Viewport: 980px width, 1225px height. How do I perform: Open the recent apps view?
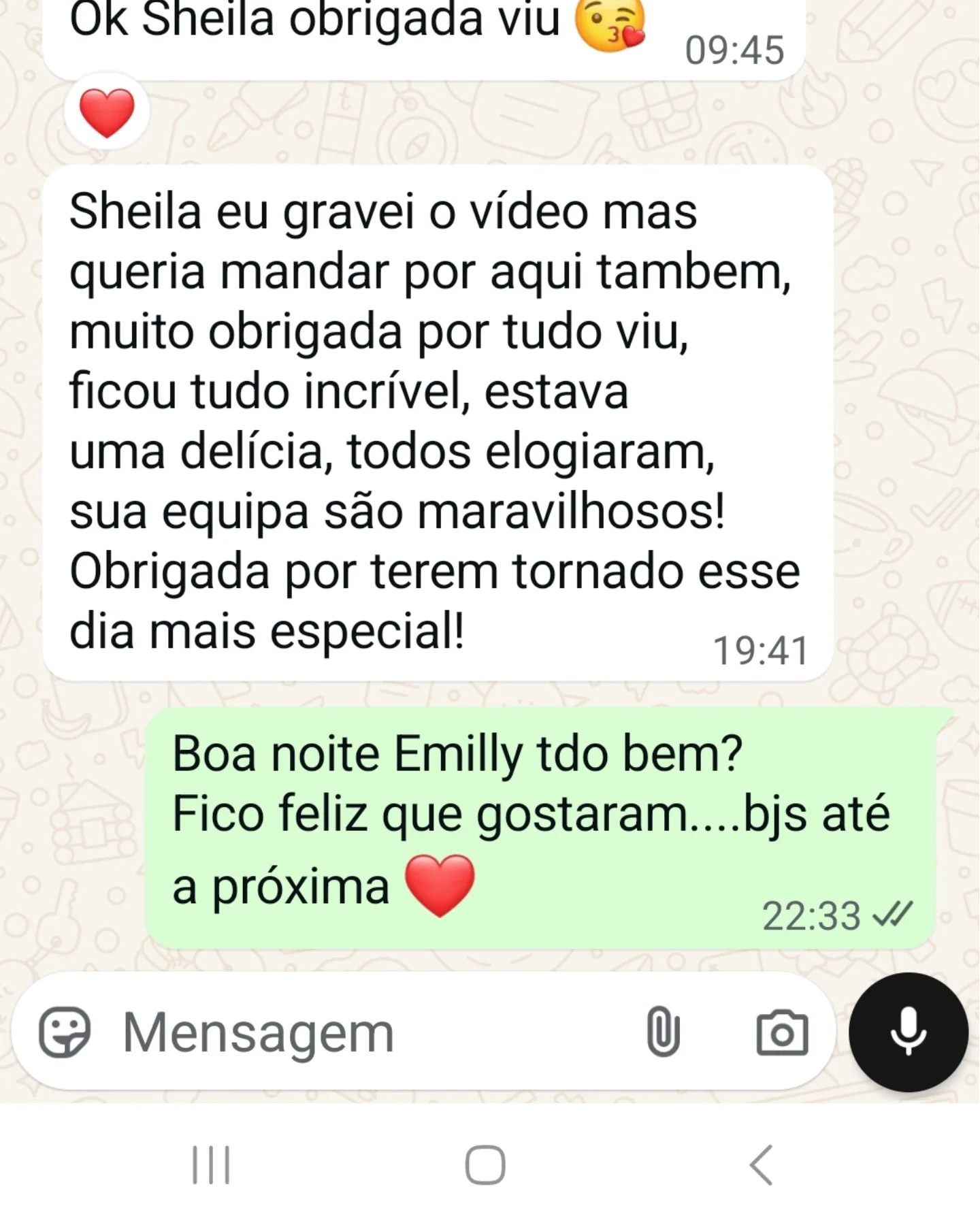tap(211, 1165)
